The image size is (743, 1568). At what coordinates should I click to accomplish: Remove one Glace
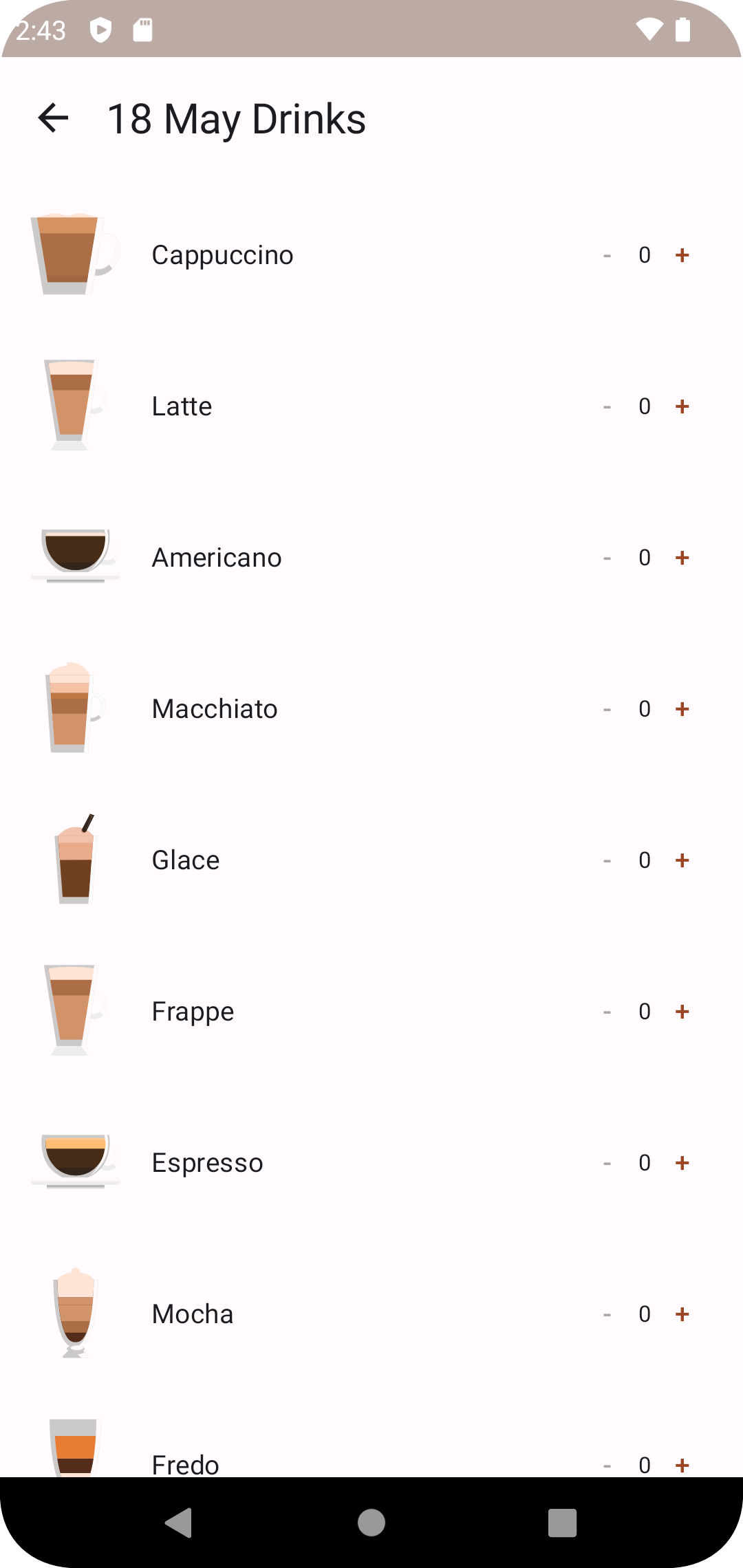point(607,861)
